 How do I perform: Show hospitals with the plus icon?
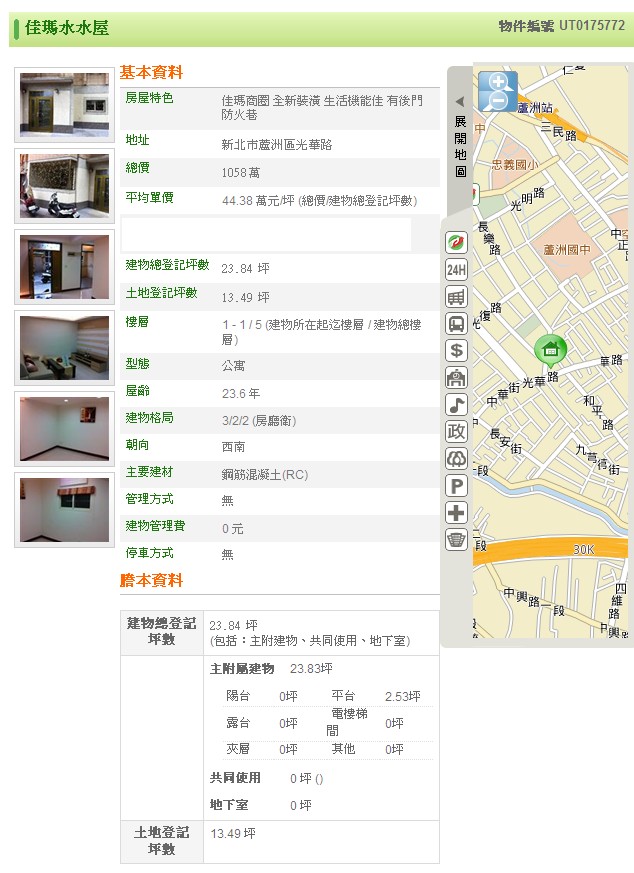pos(456,512)
